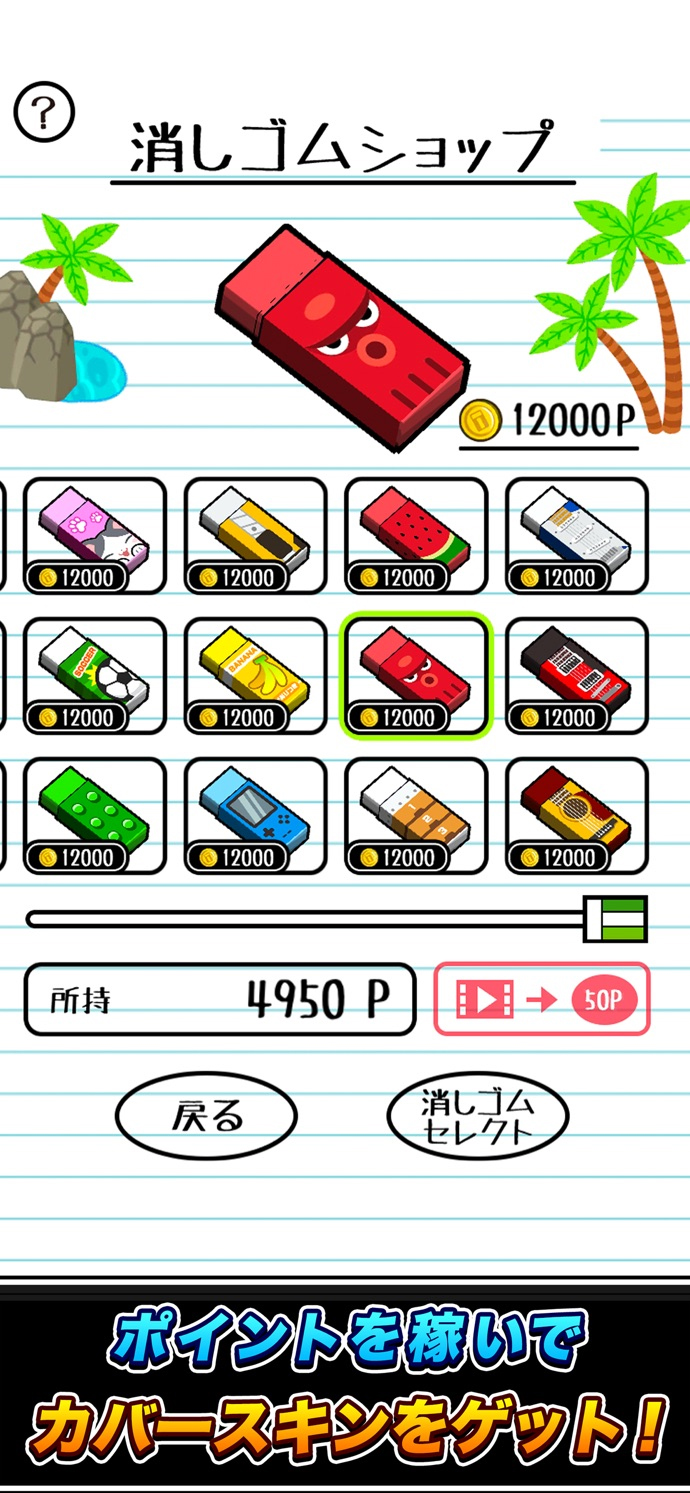The width and height of the screenshot is (690, 1493).
Task: Pick the blue handheld game console eraser
Action: tap(255, 815)
